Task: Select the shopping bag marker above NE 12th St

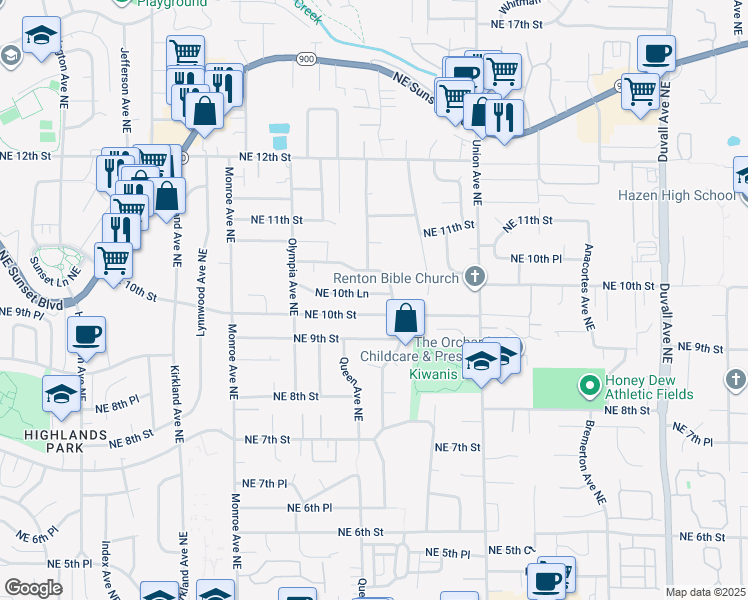Action: [x=204, y=112]
